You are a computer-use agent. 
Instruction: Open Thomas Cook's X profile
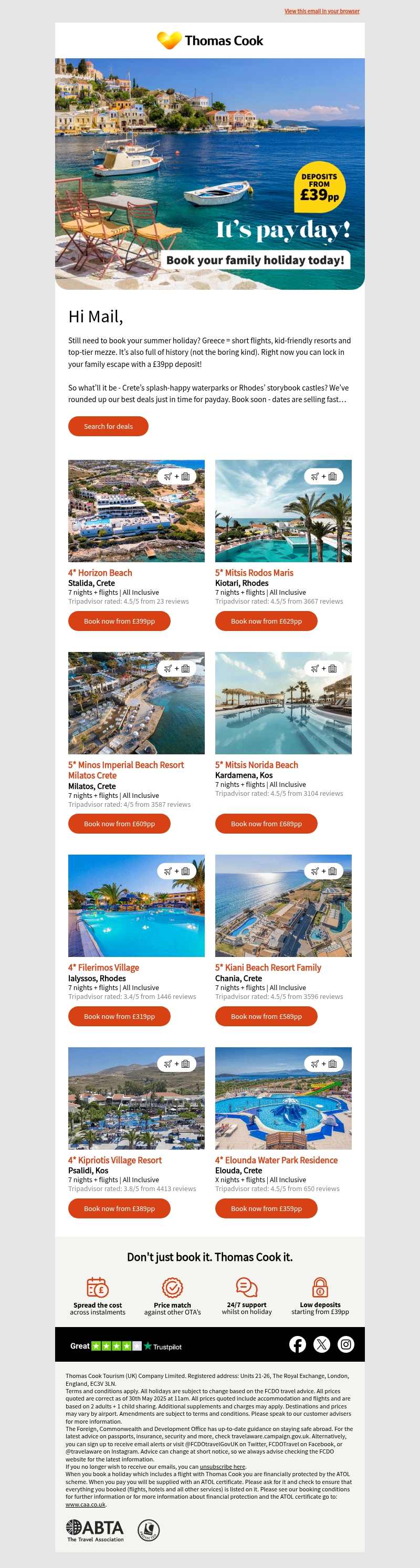click(x=322, y=1344)
